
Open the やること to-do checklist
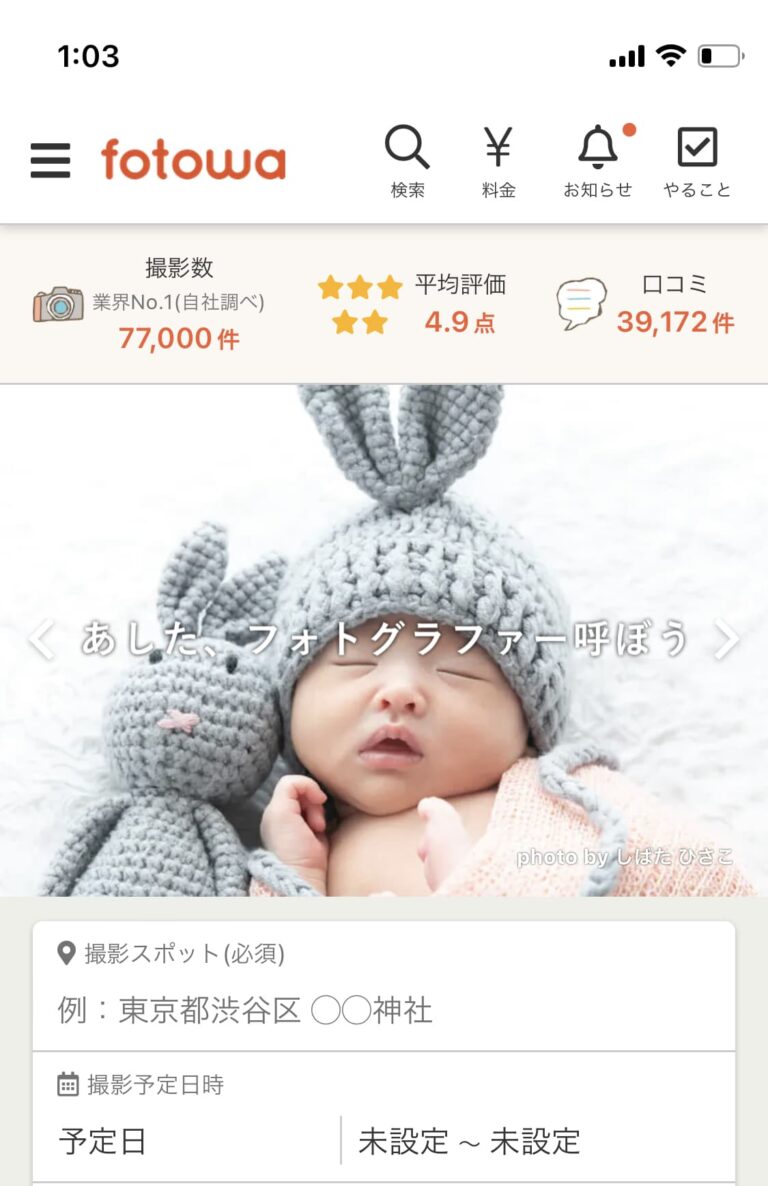[x=697, y=160]
